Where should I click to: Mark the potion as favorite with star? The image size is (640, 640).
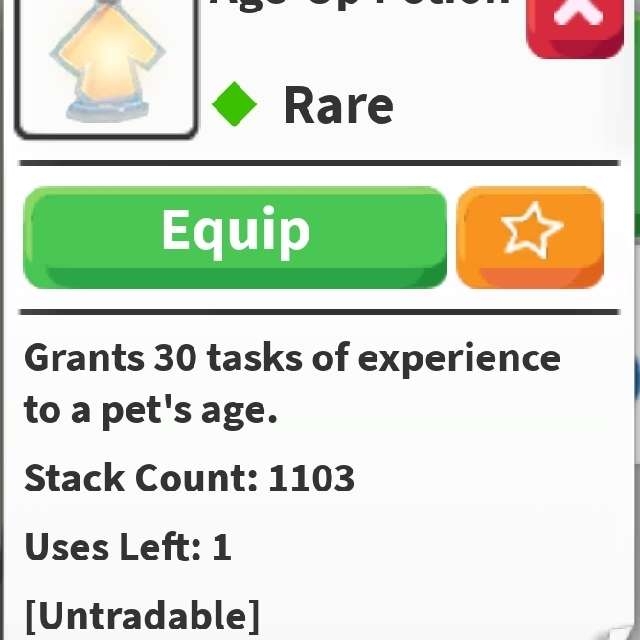(x=530, y=236)
